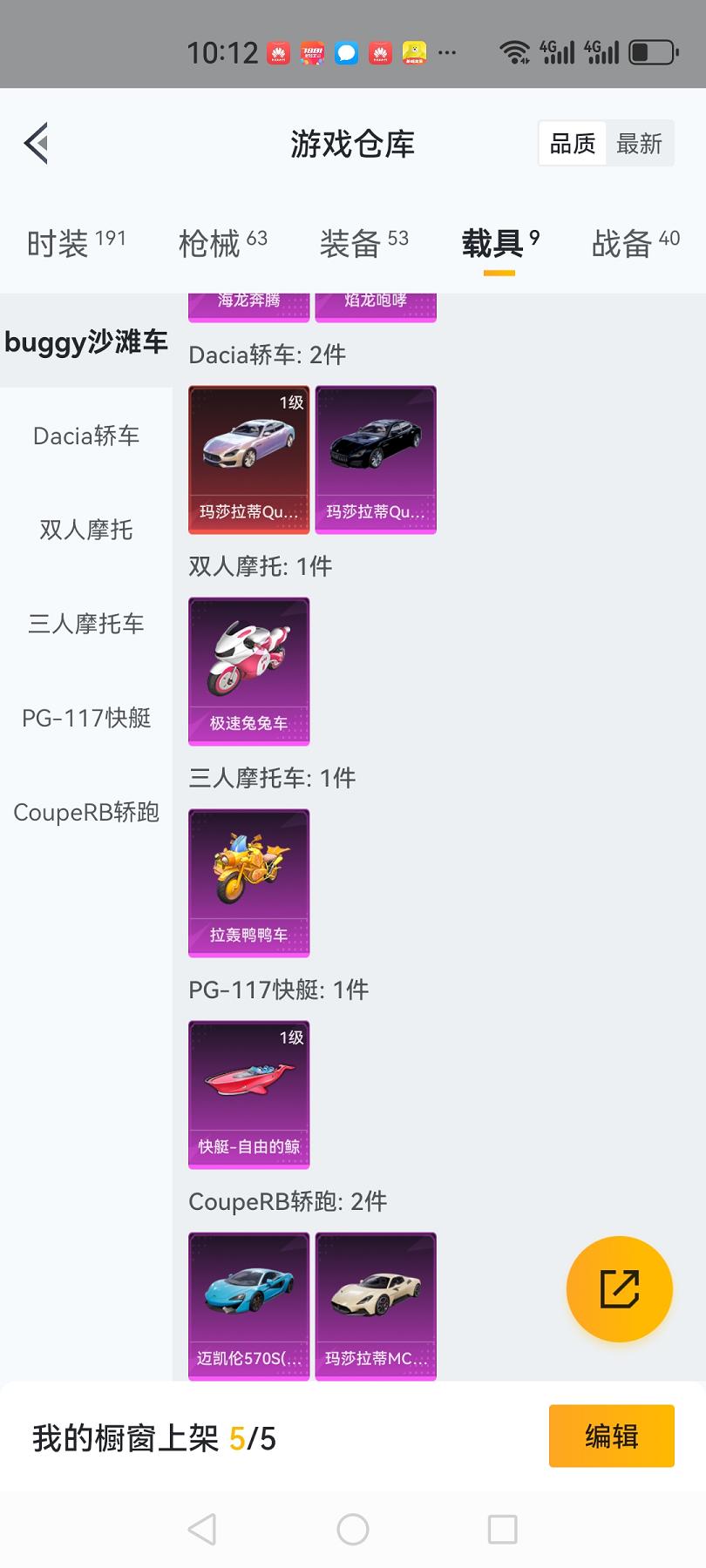Tap the orange share floating button
Viewport: 706px width, 1568px height.
(619, 1289)
